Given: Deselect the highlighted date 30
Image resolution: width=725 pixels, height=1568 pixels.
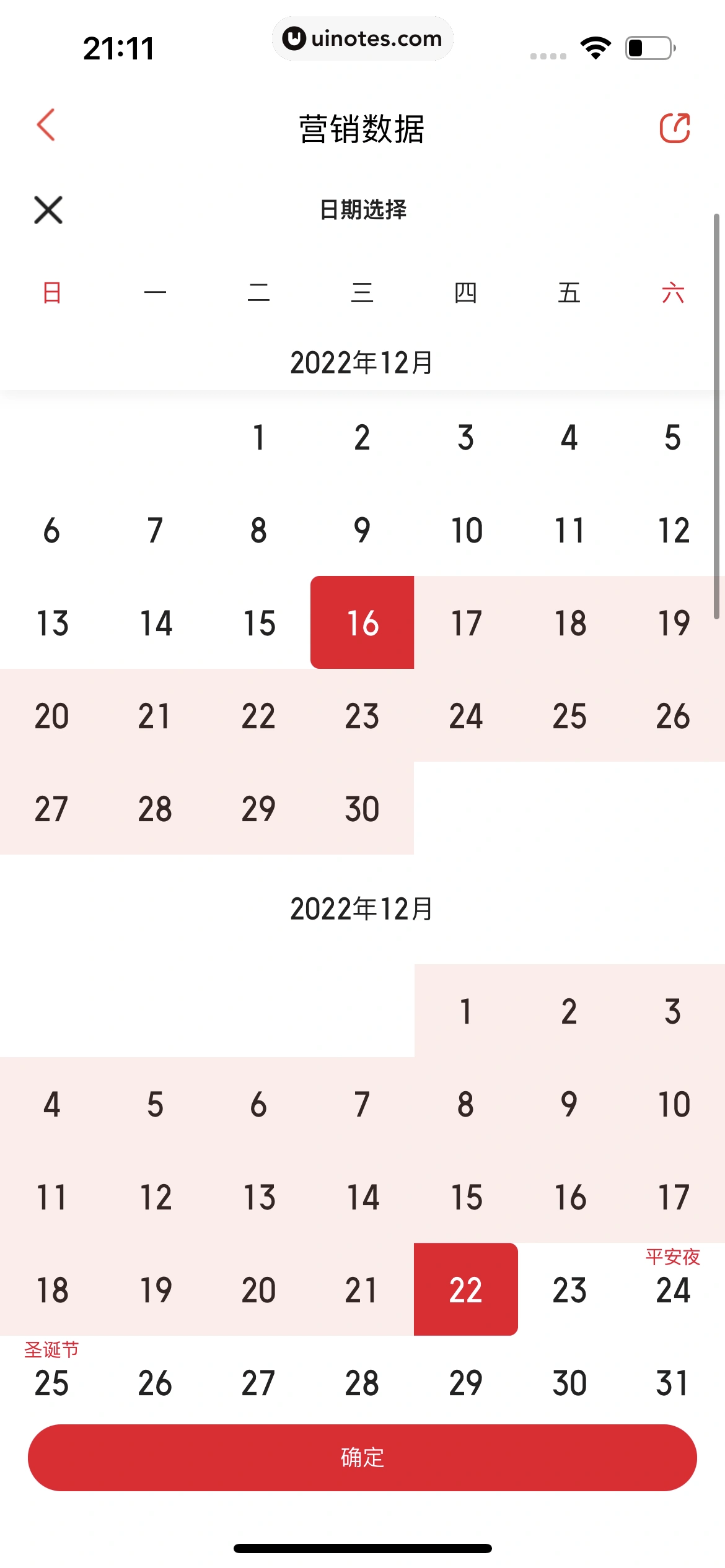Looking at the screenshot, I should pos(362,808).
